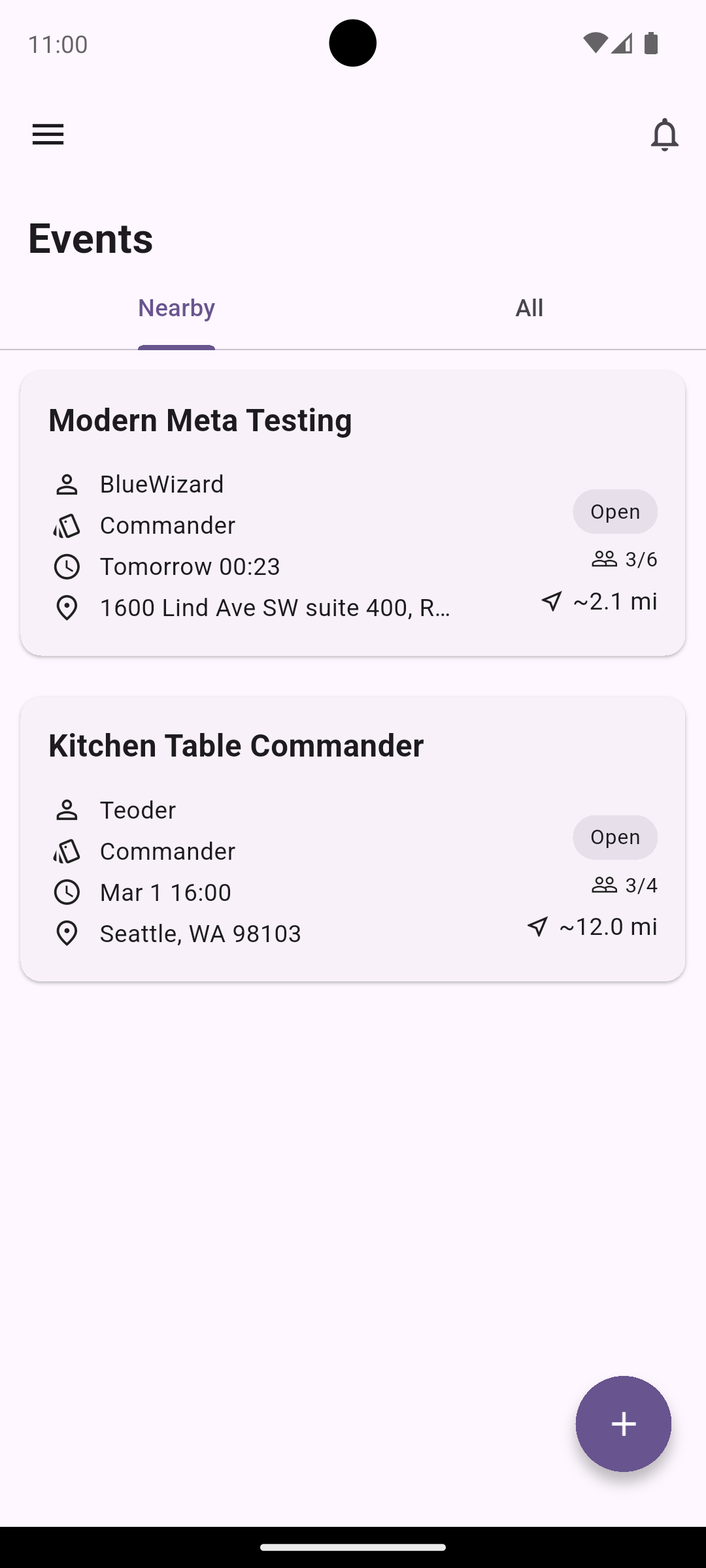
Task: Click the person icon next to Teoder
Action: (x=67, y=809)
